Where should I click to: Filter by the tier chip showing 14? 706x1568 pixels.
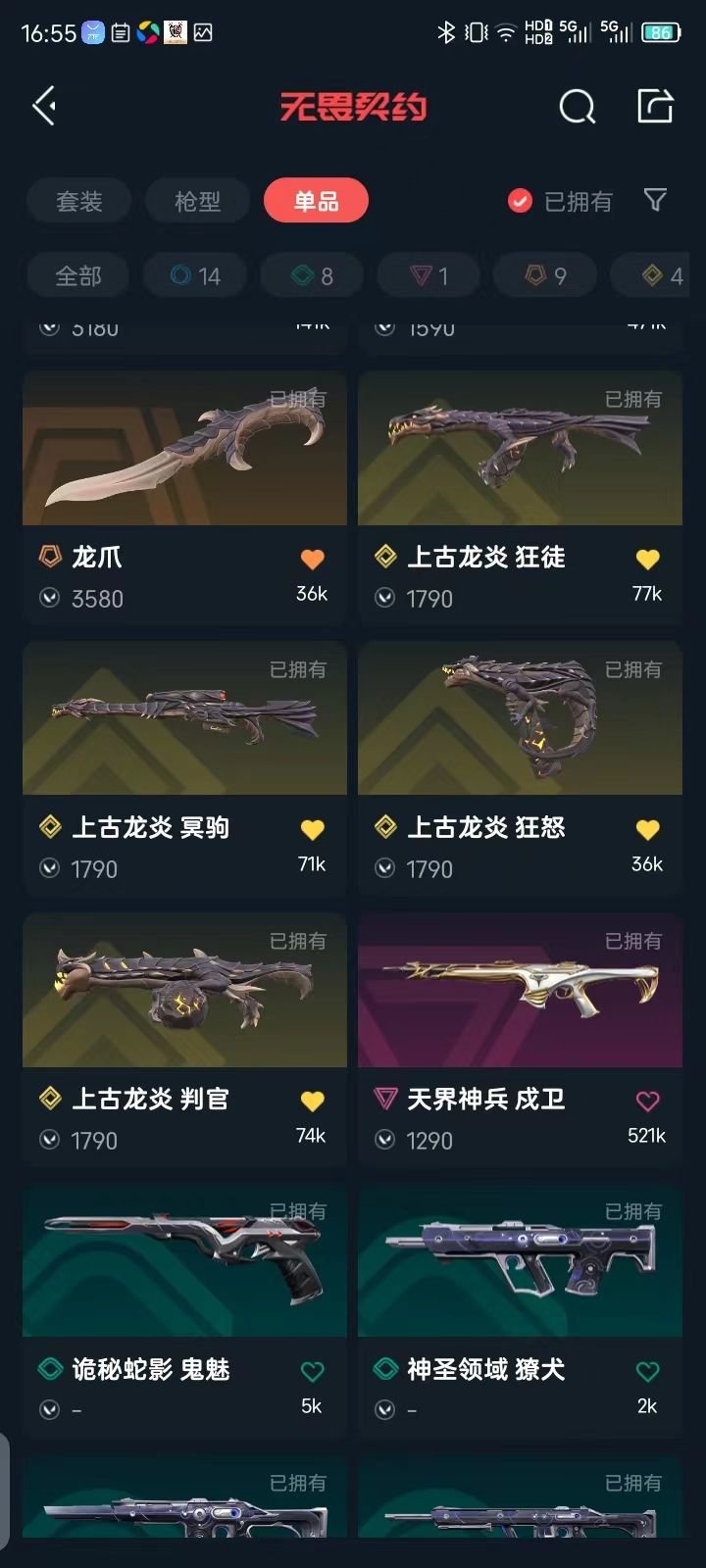(x=195, y=275)
